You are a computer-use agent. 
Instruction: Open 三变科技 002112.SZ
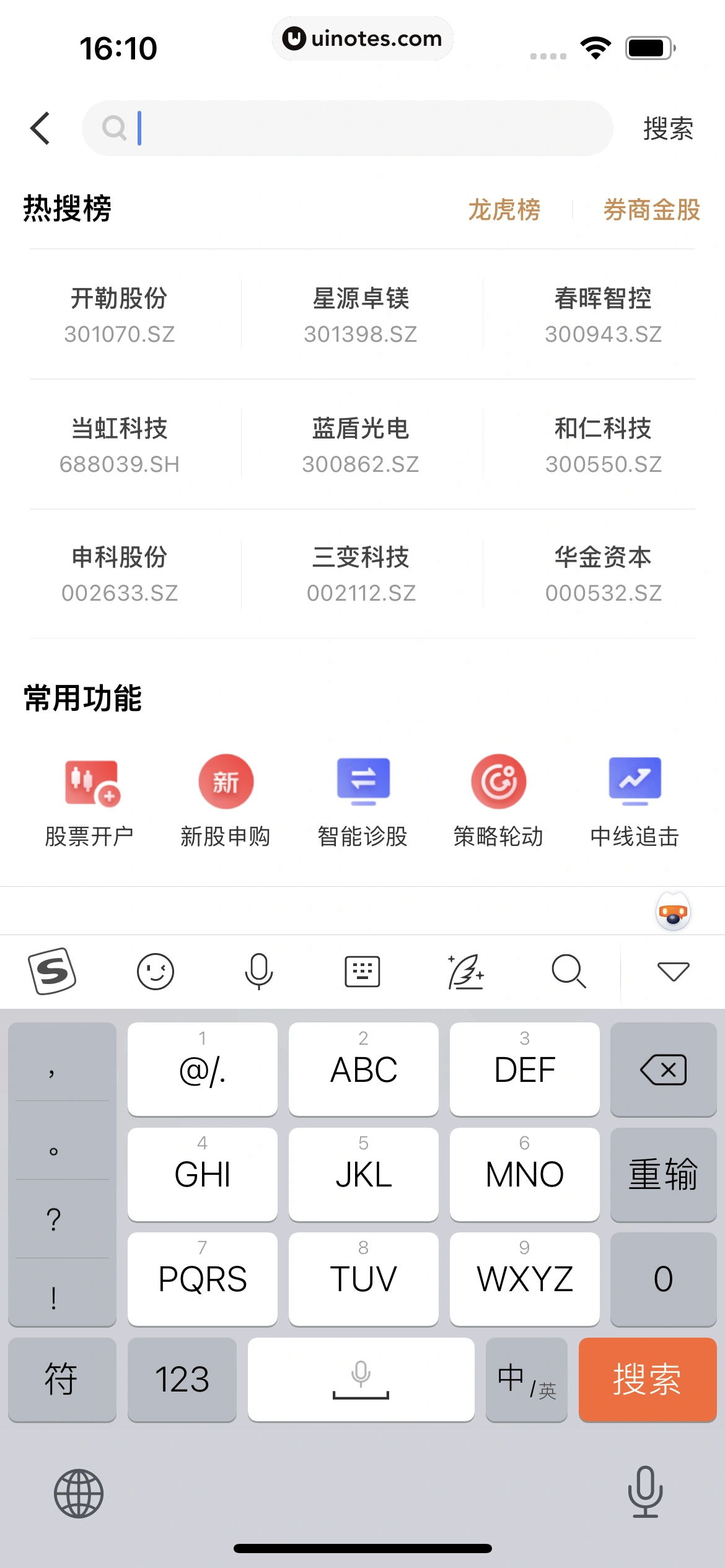[x=361, y=574]
